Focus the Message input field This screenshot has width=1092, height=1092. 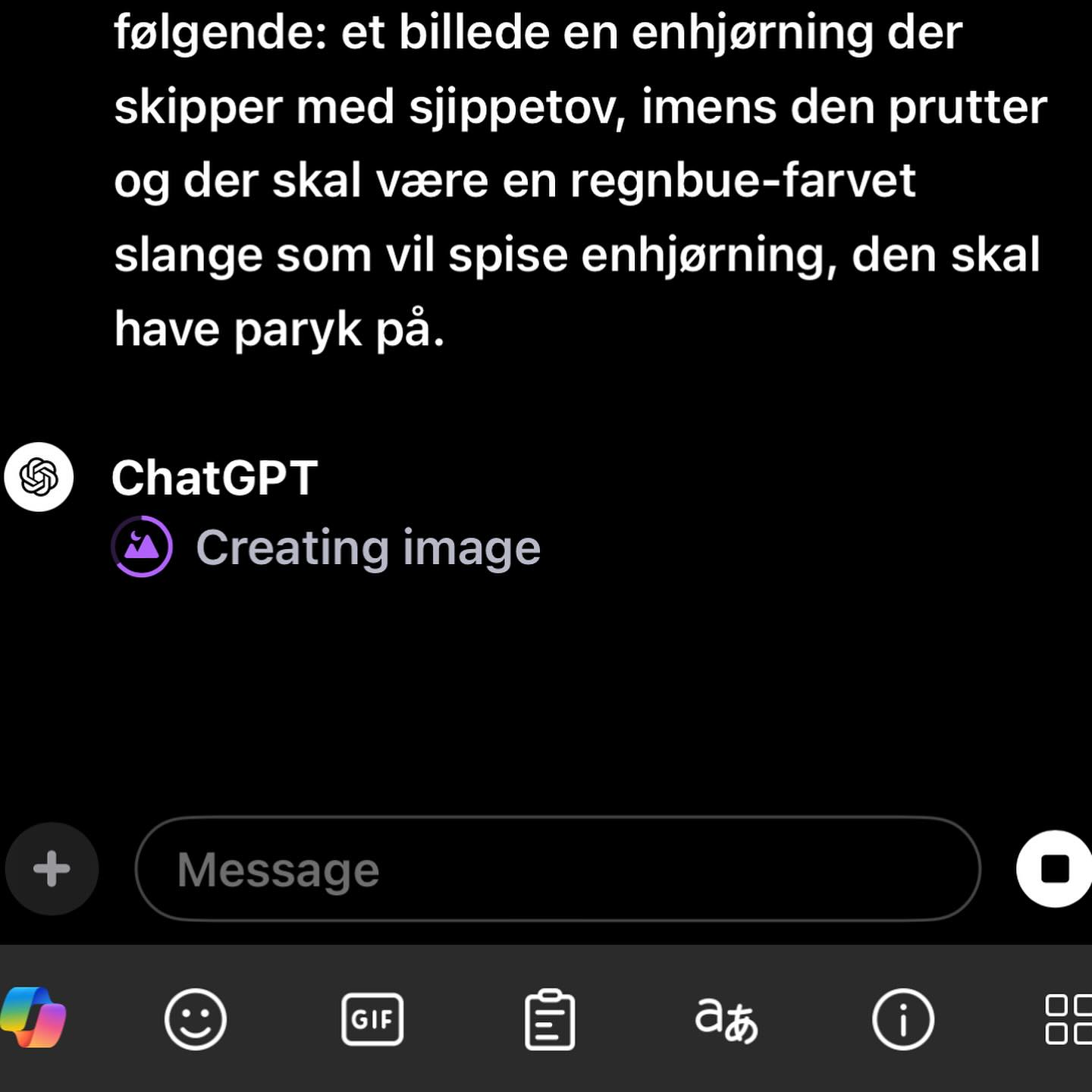click(557, 869)
